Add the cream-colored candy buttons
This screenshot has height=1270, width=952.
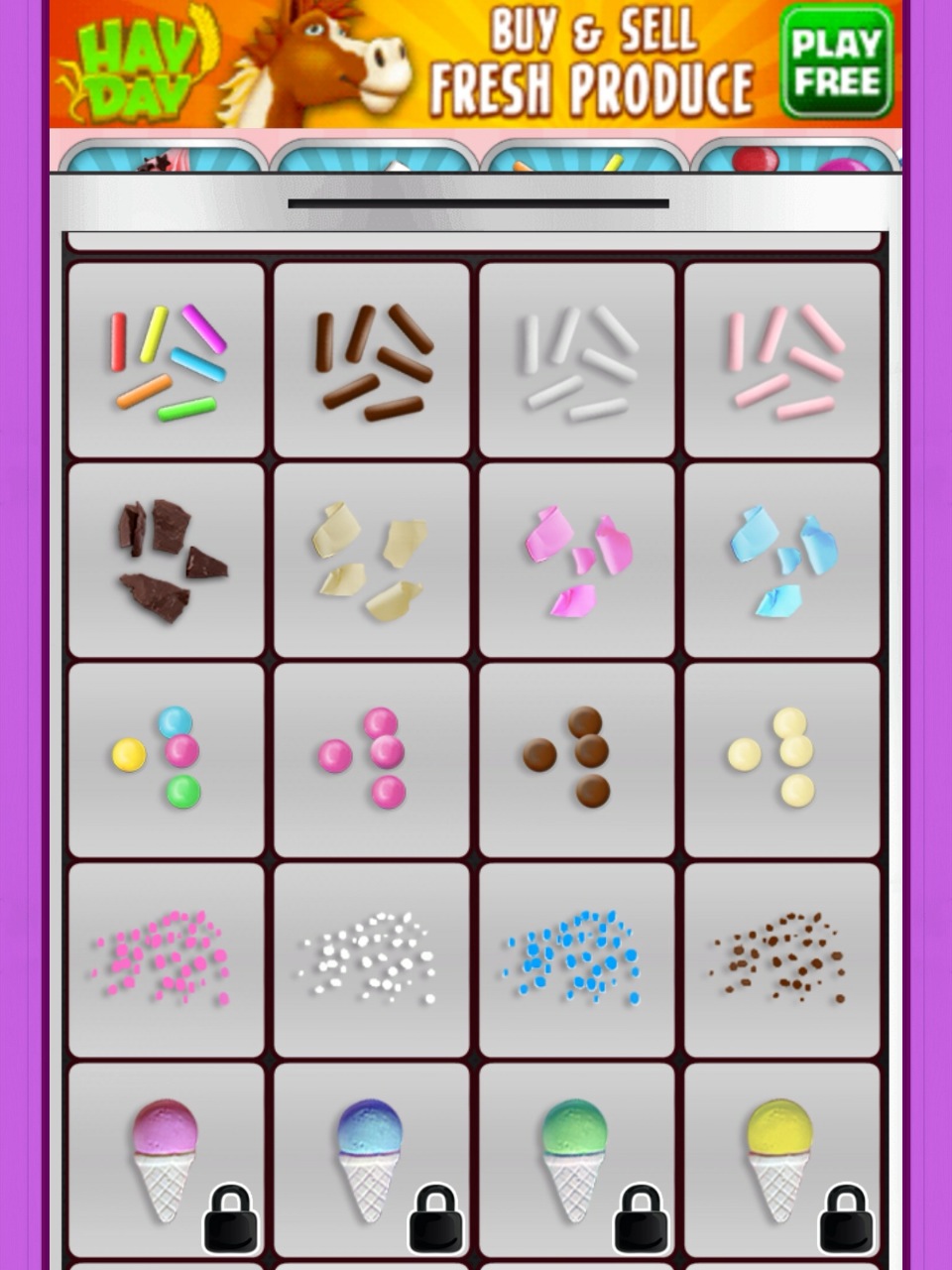point(782,760)
